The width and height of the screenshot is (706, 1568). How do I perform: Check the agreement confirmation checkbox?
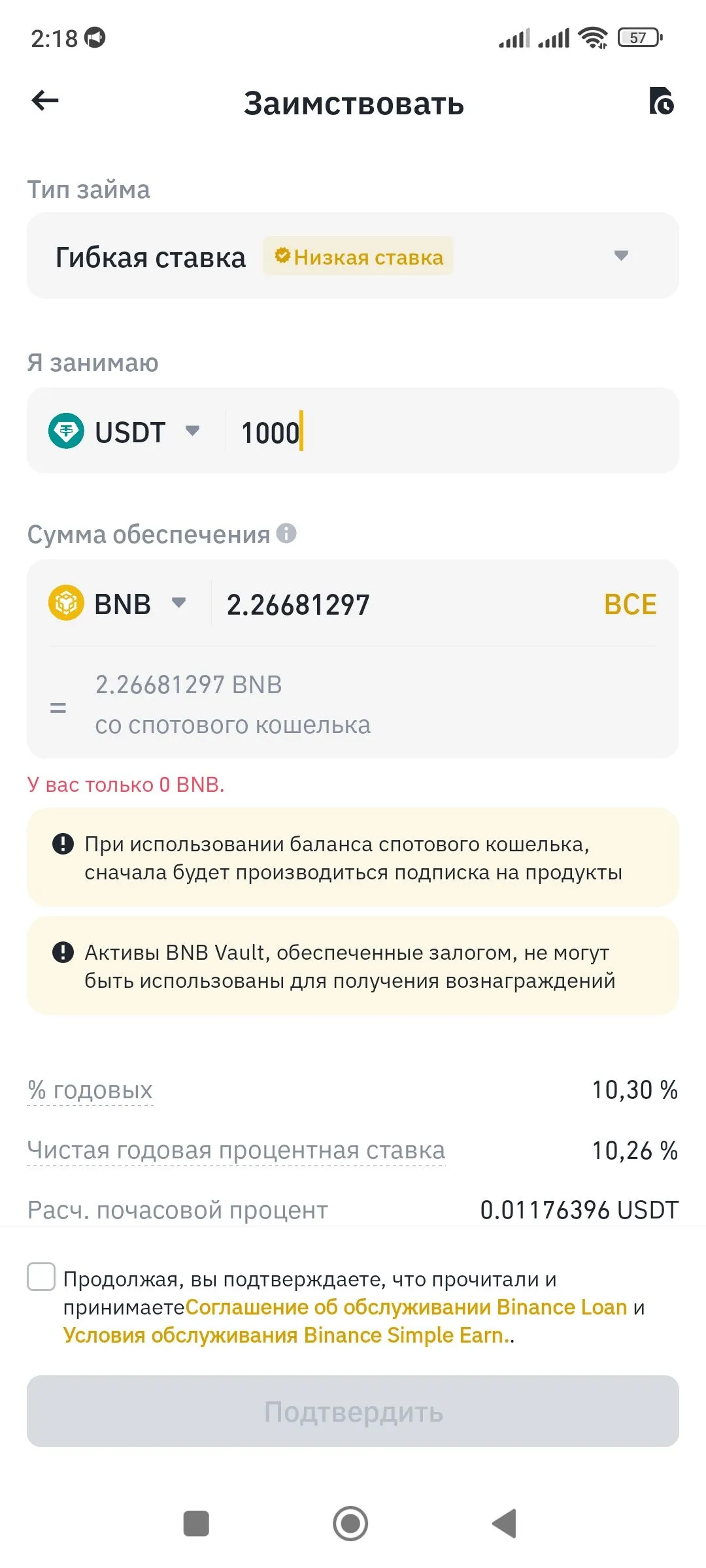(41, 1277)
